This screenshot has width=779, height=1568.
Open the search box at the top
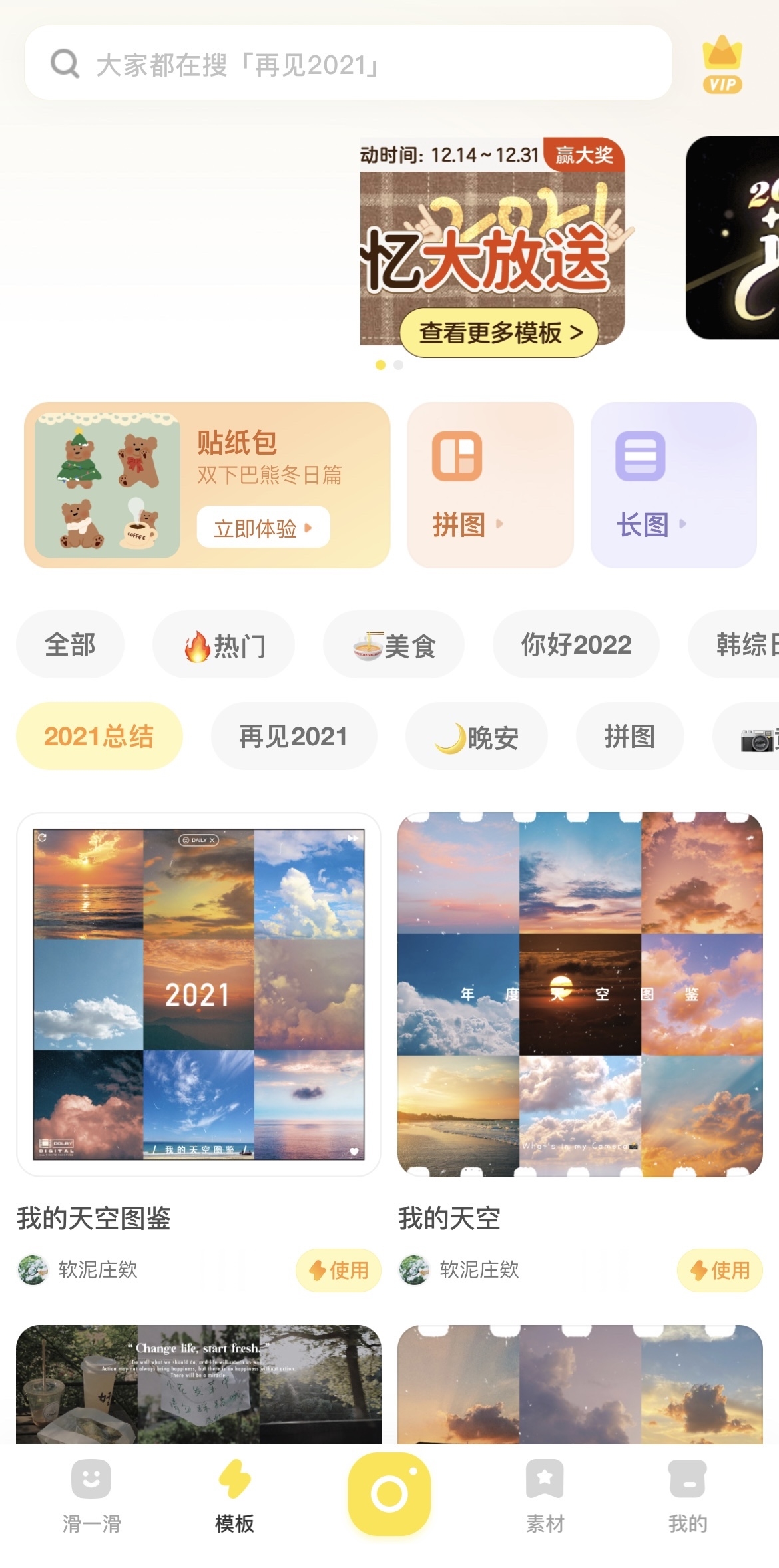(x=348, y=64)
